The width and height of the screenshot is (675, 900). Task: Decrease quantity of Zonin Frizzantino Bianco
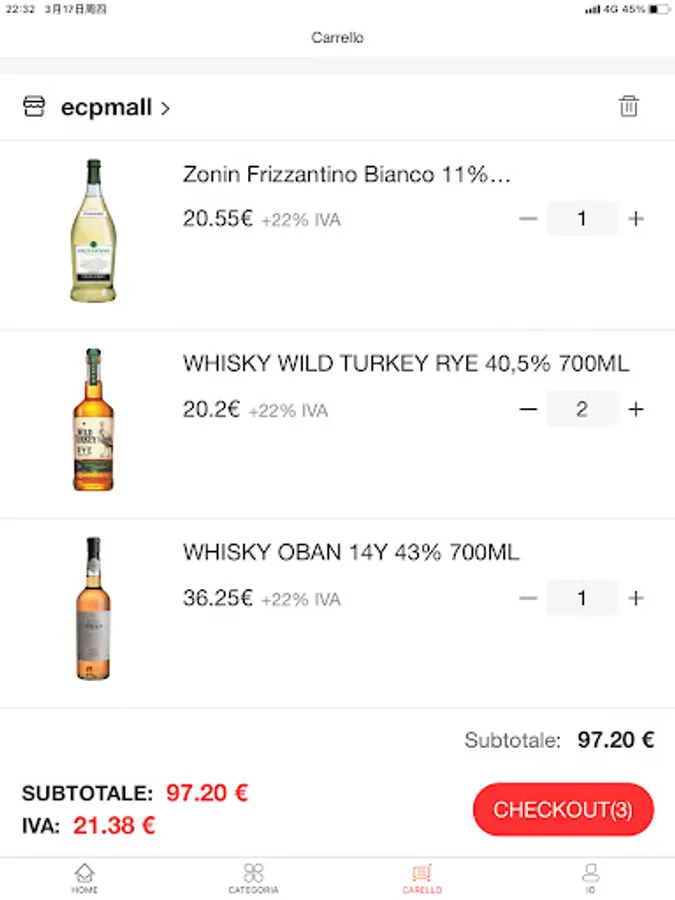[529, 219]
